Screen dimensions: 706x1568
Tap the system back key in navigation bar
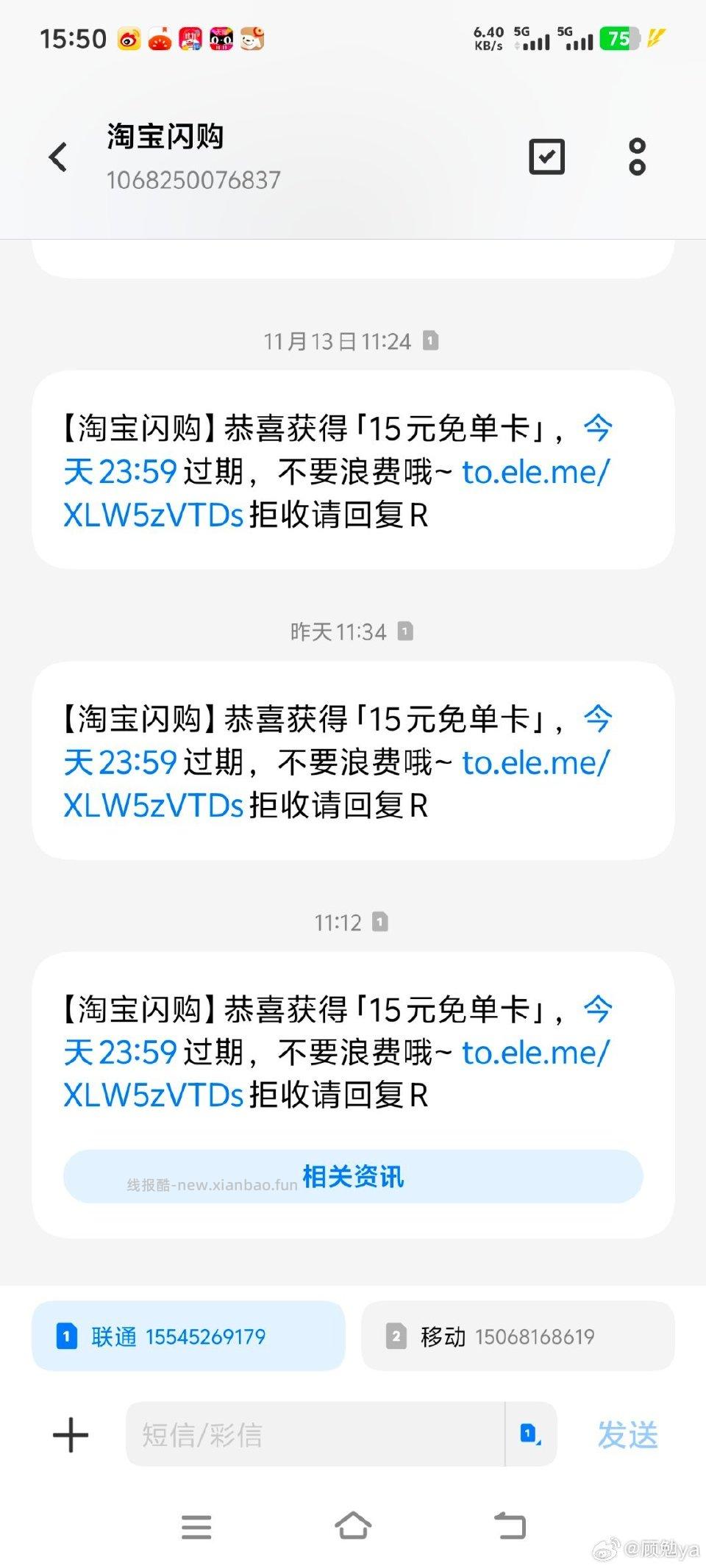(x=510, y=1525)
